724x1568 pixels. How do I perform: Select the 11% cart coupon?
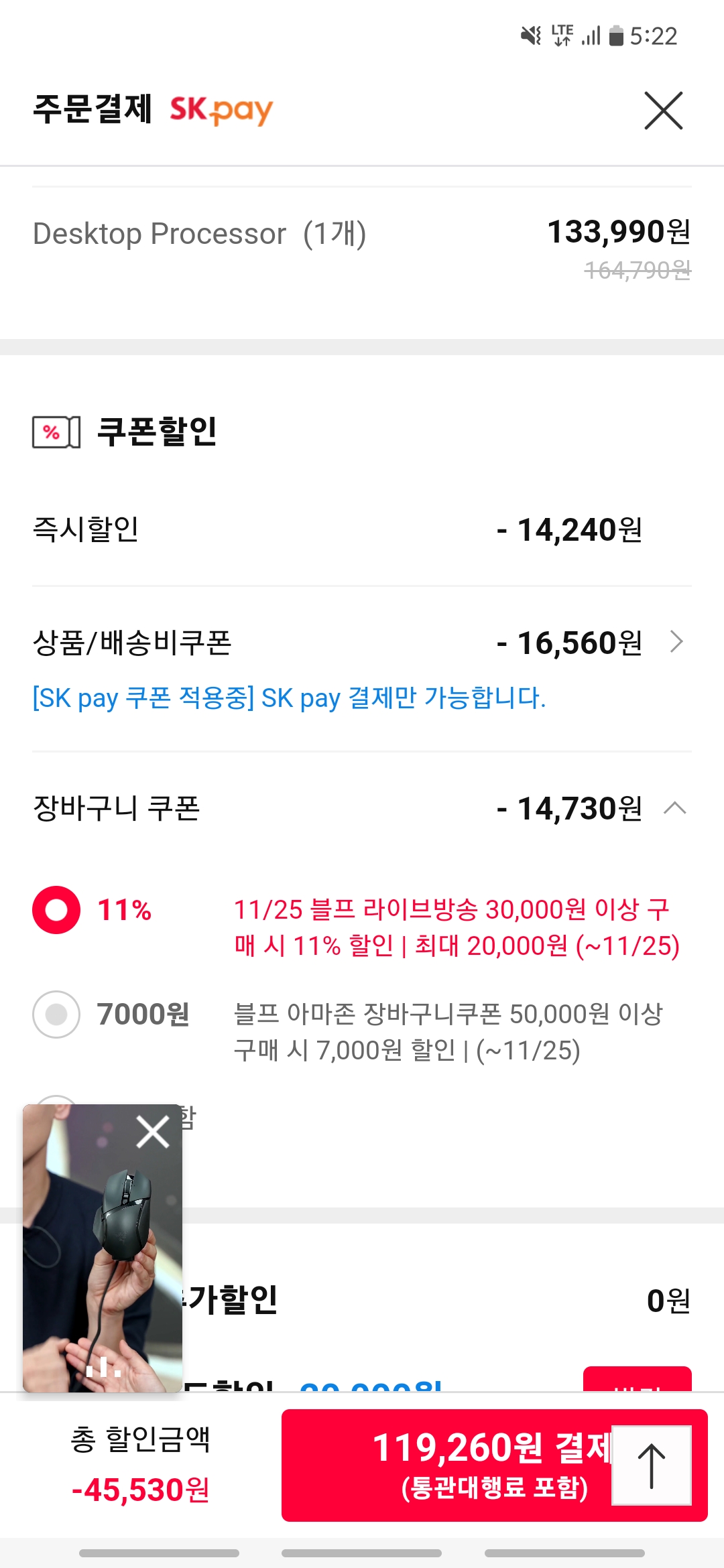[56, 910]
